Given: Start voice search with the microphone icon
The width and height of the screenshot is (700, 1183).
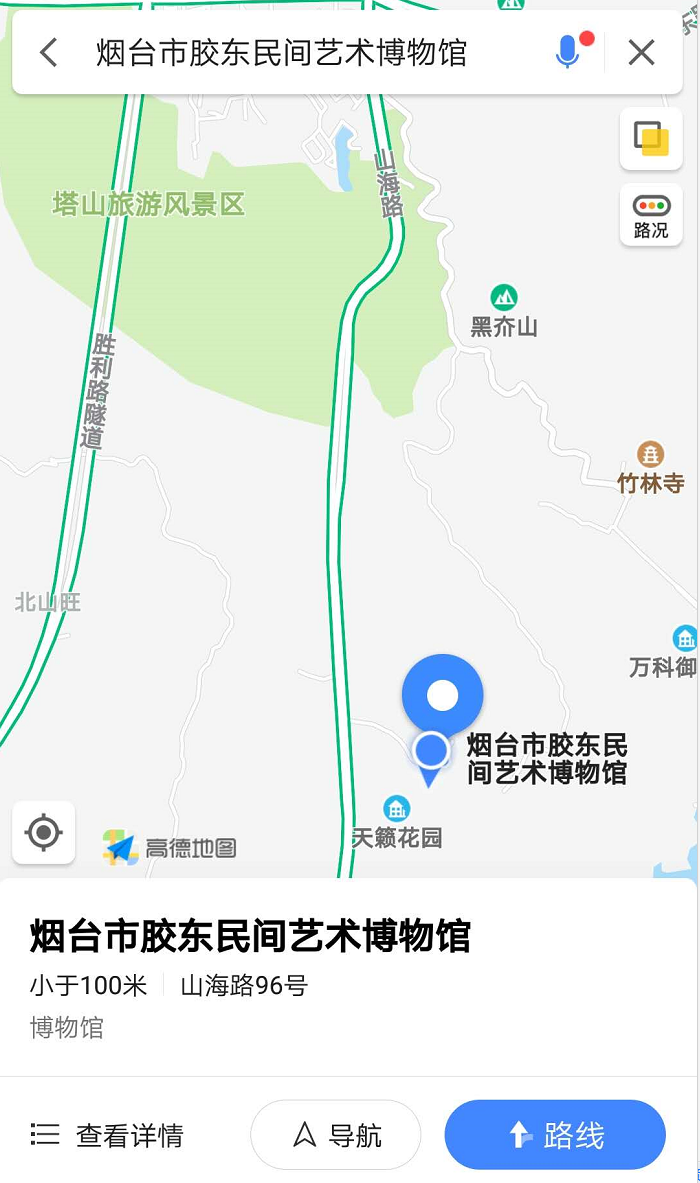Looking at the screenshot, I should click(567, 52).
